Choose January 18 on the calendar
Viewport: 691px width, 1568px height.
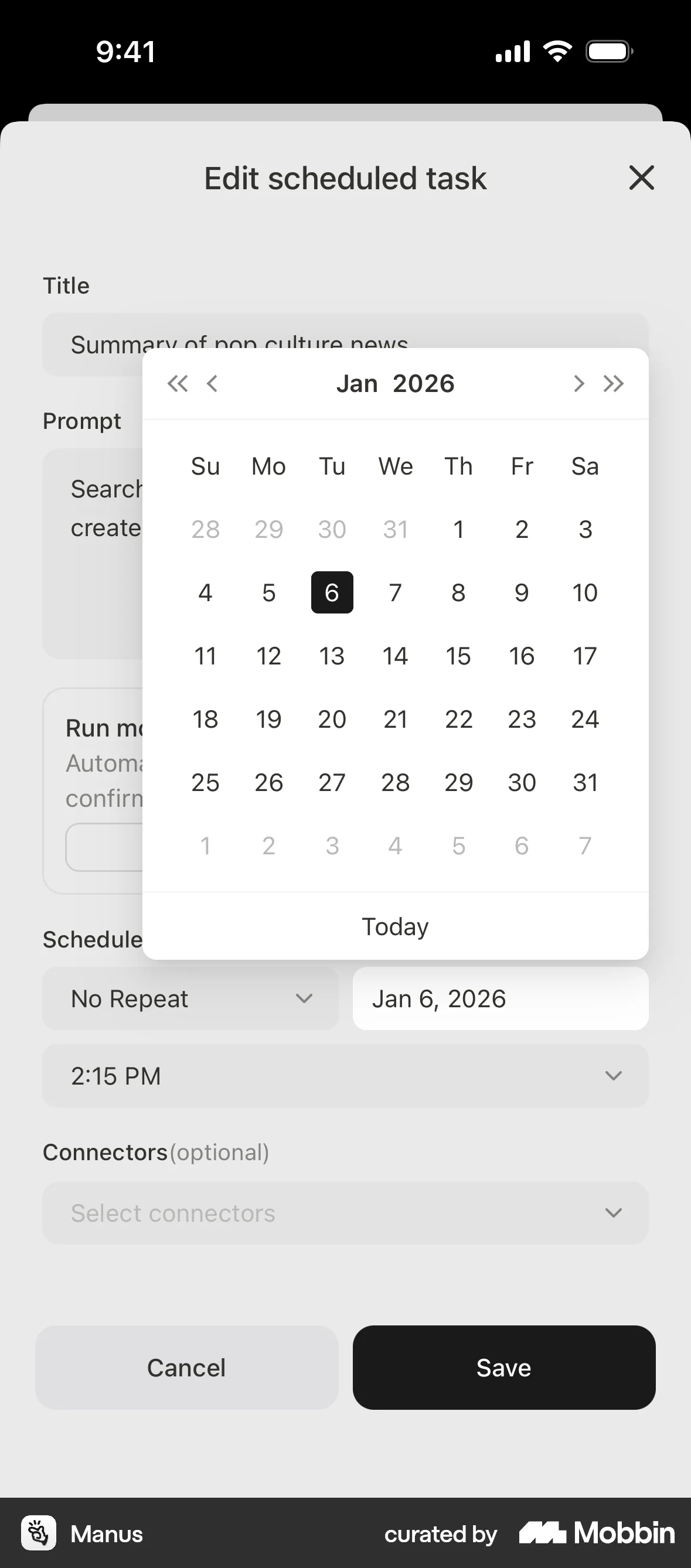(x=205, y=720)
